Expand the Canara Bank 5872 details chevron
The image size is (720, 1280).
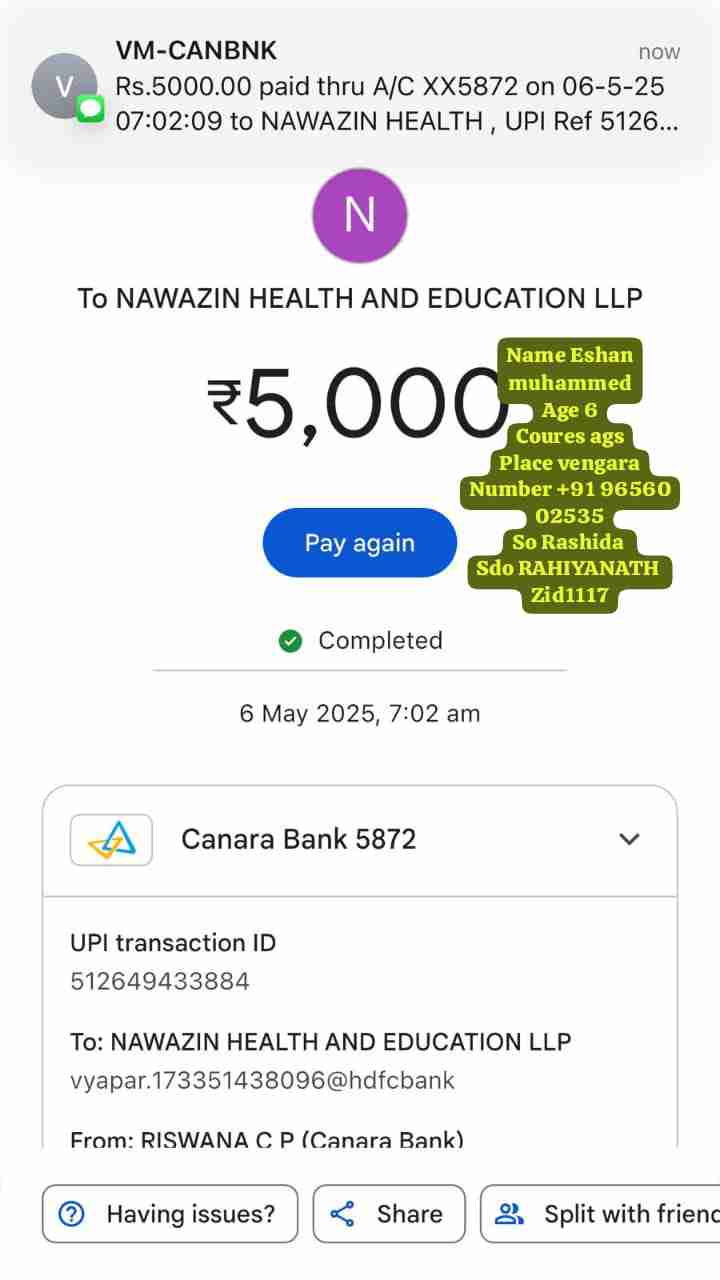(x=629, y=839)
